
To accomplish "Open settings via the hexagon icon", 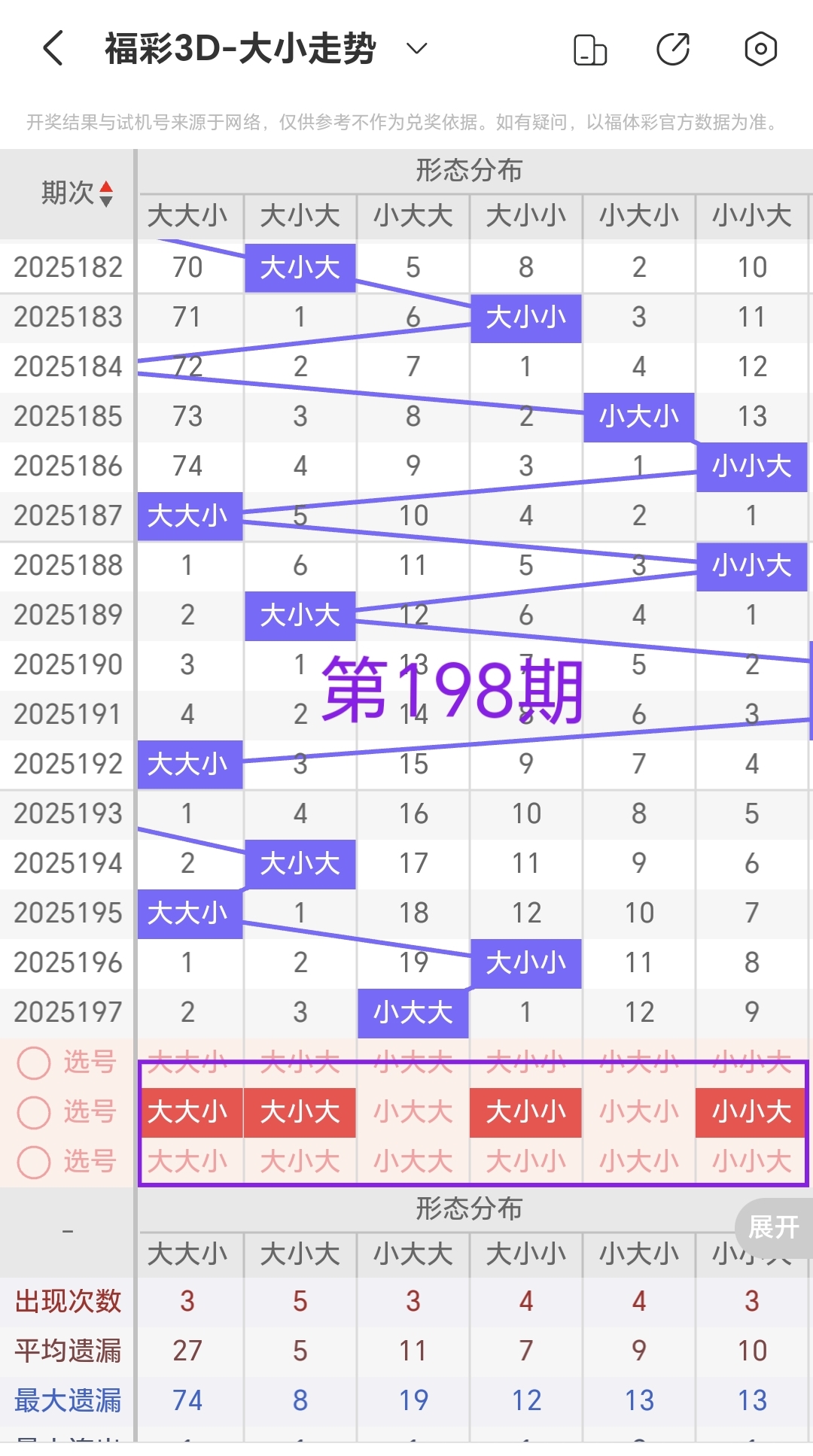I will point(761,48).
